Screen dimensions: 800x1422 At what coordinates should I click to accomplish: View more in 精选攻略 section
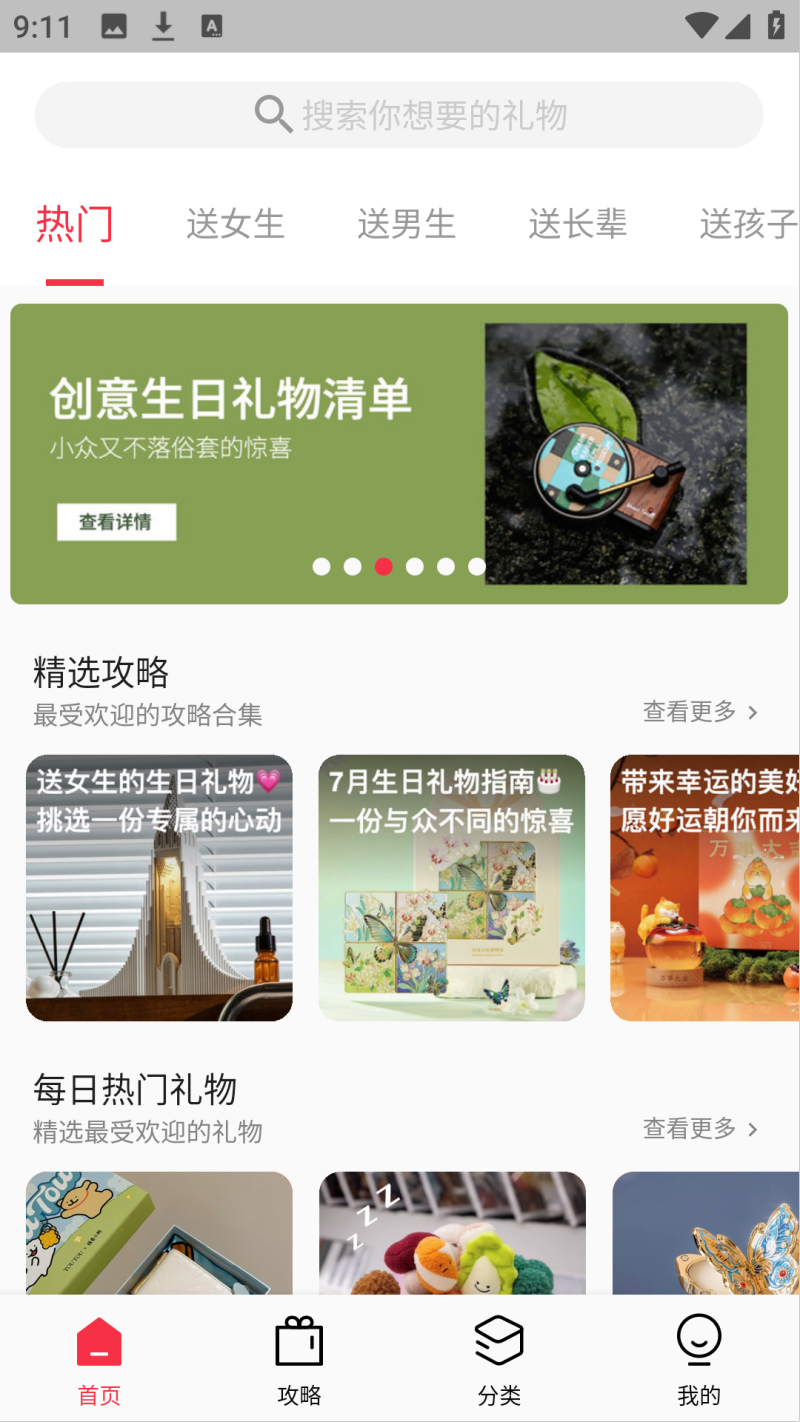click(x=700, y=712)
